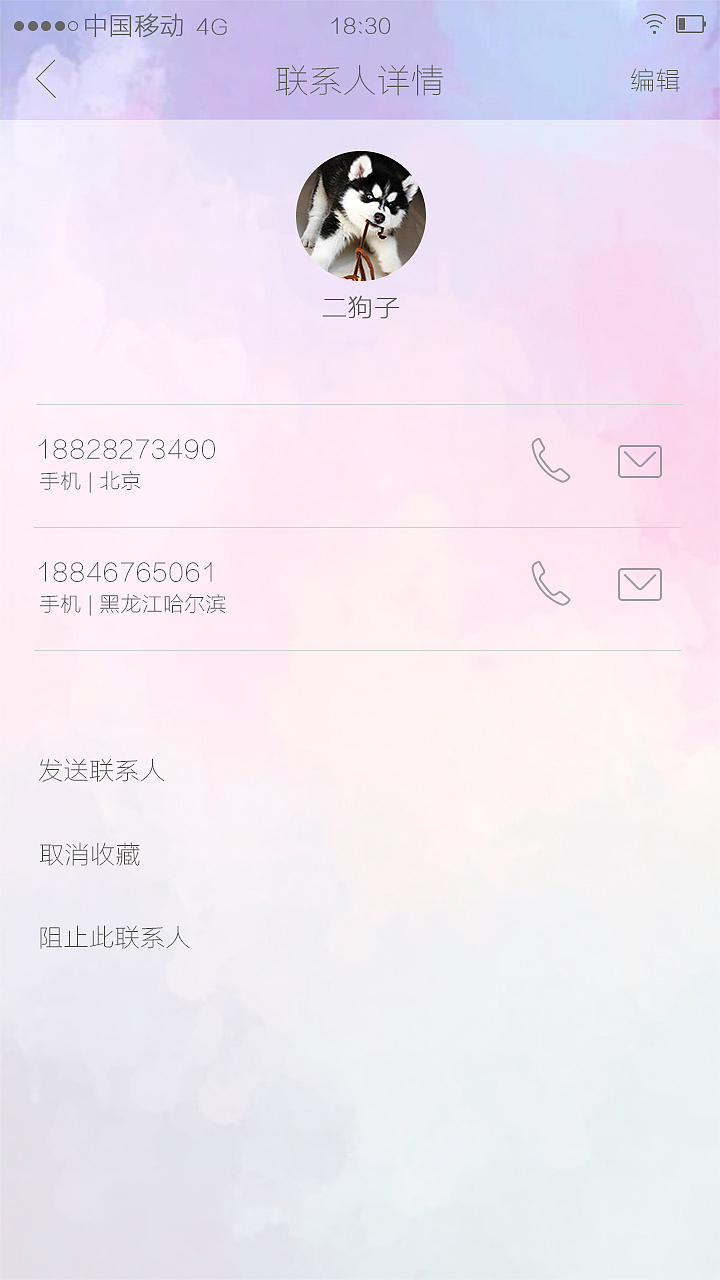Tap the call icon for 18846765061
Viewport: 720px width, 1280px height.
[x=550, y=584]
